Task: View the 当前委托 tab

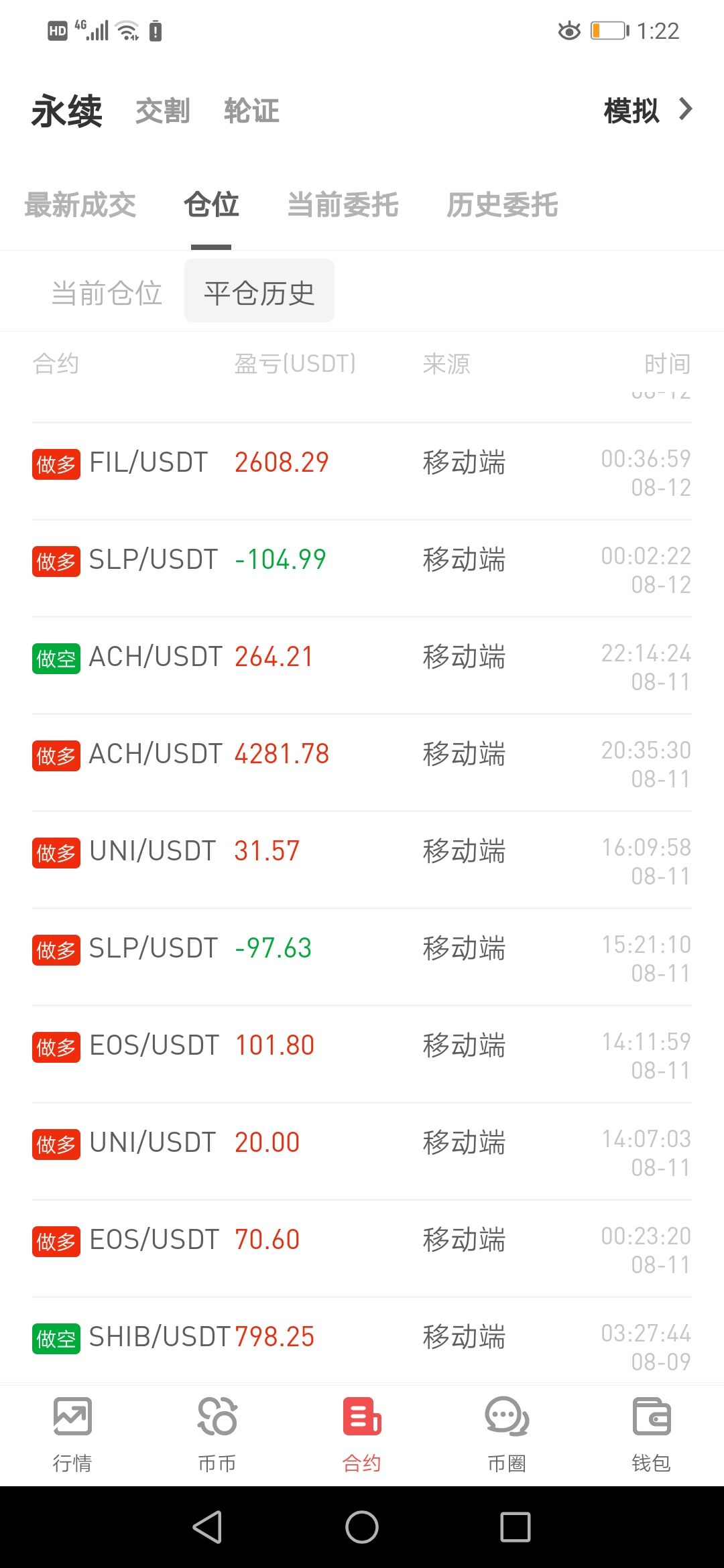Action: click(x=343, y=205)
